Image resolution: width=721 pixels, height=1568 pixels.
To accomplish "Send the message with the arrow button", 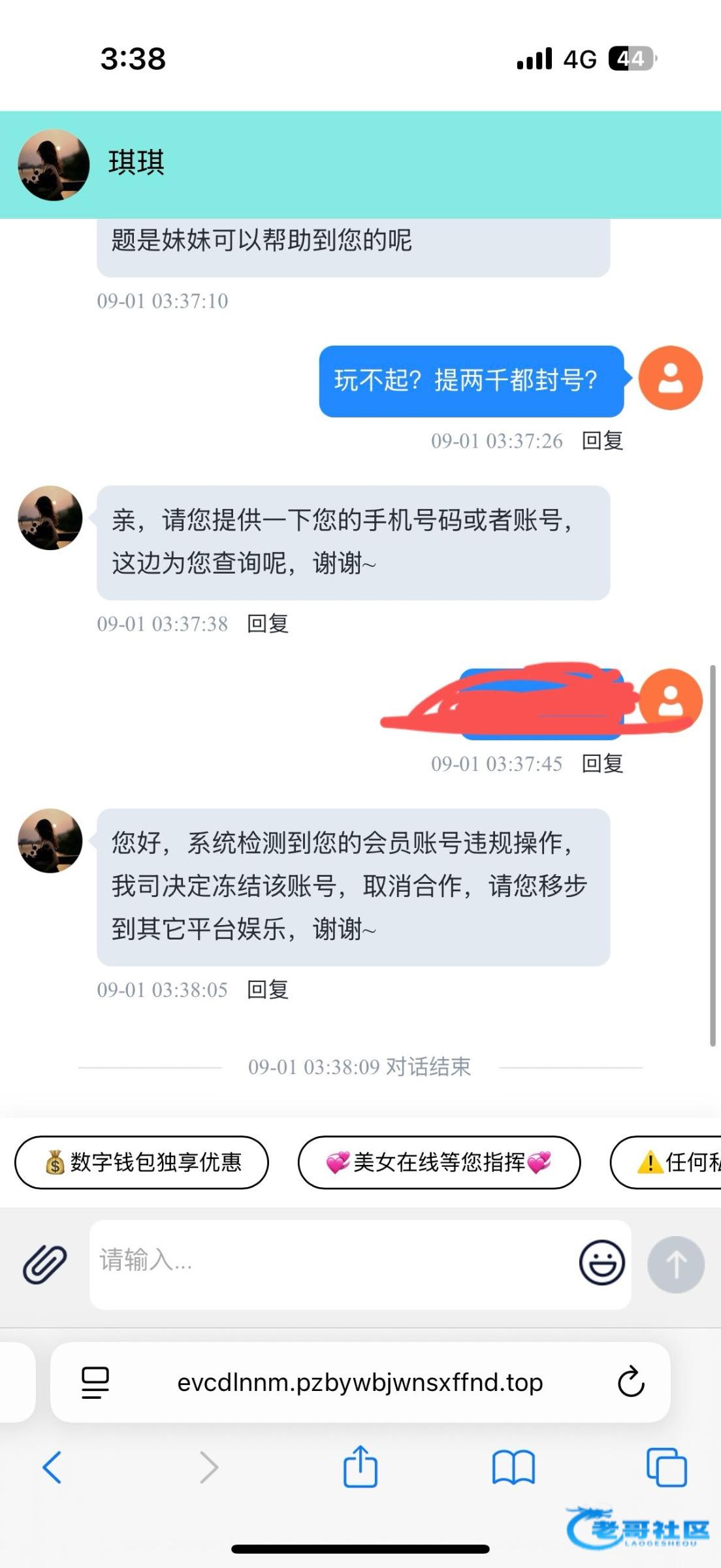I will (675, 1264).
